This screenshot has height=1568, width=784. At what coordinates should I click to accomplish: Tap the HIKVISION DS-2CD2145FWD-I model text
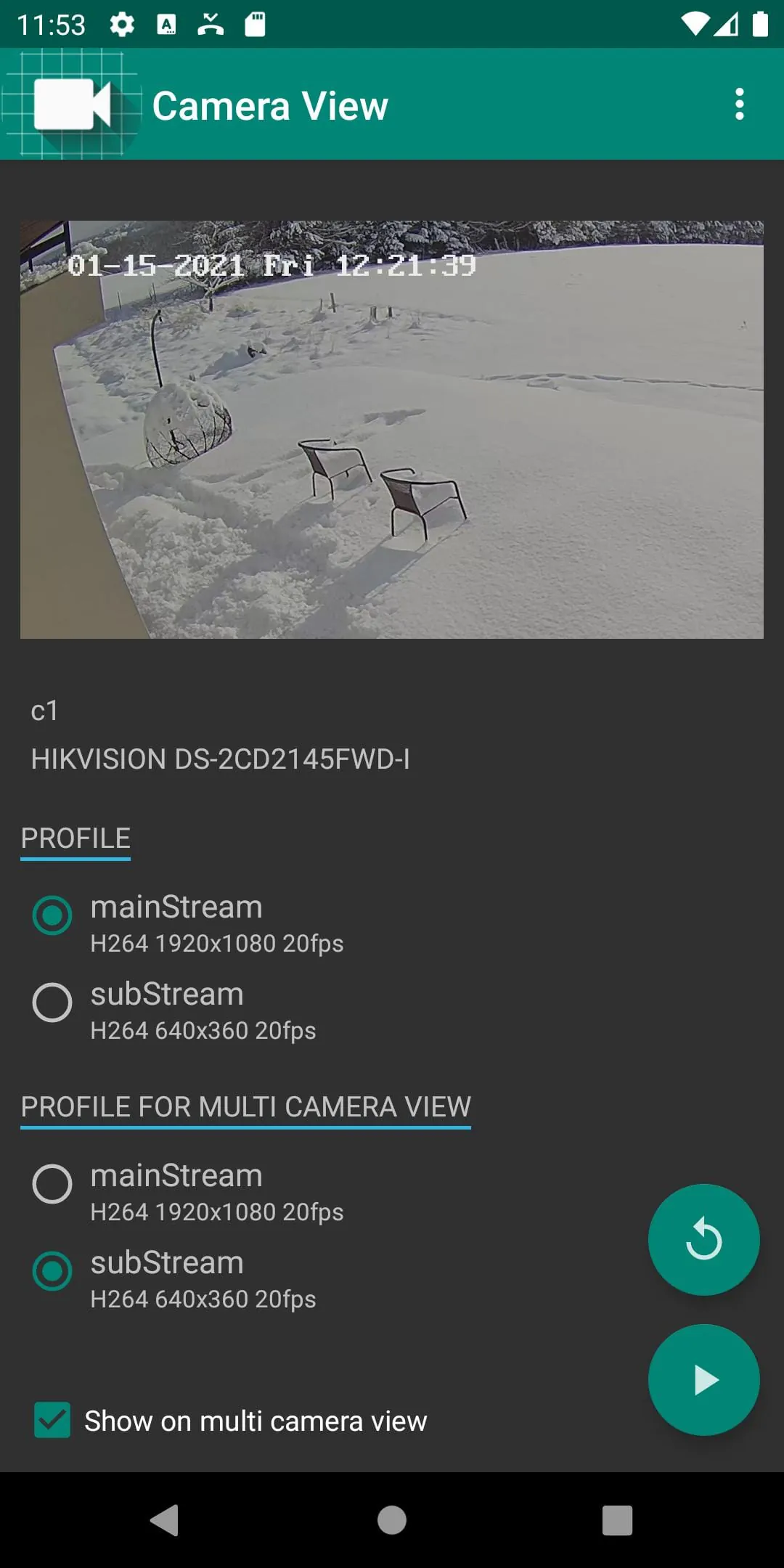[x=220, y=760]
